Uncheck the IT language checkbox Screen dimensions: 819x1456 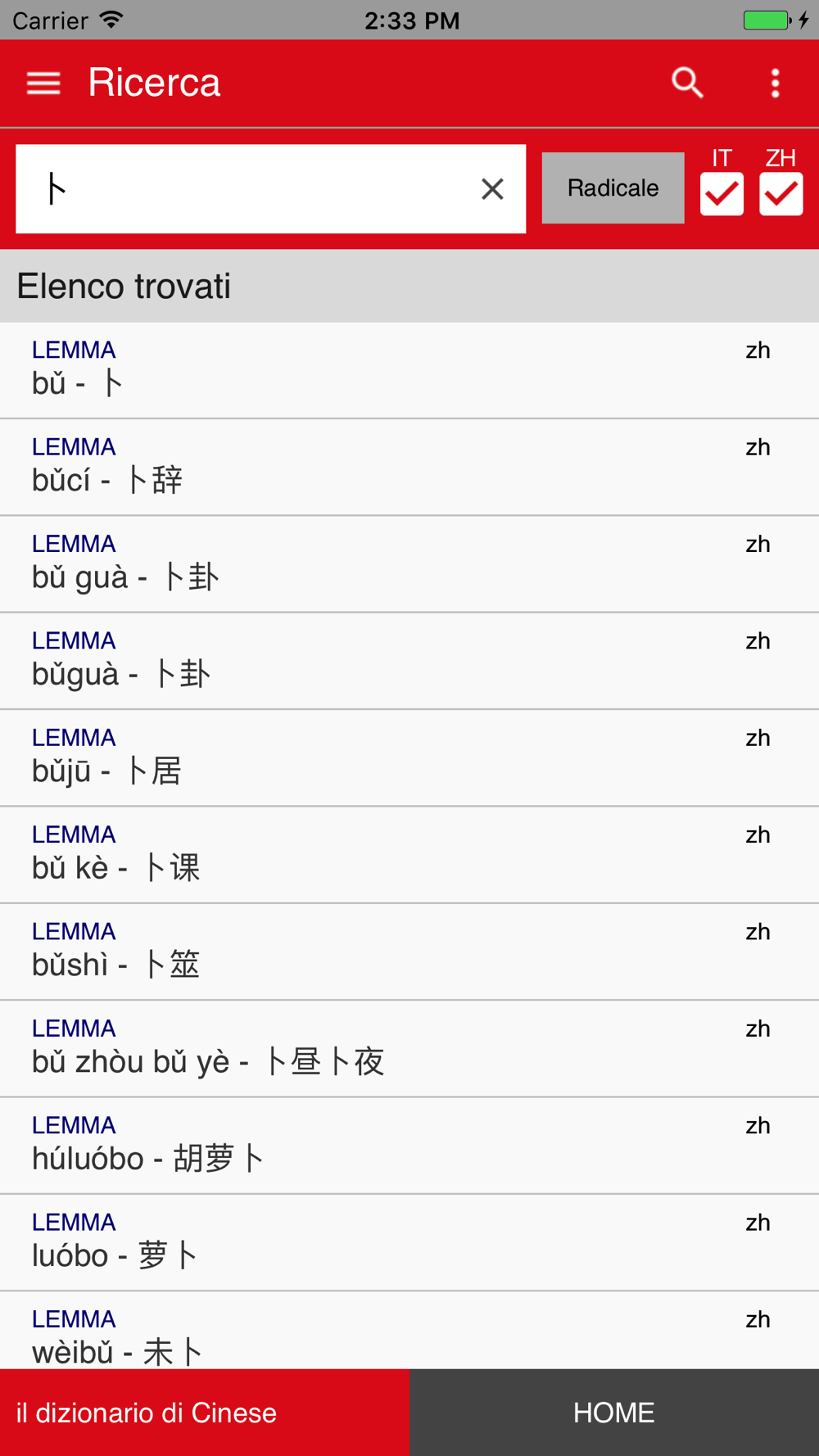click(x=722, y=194)
